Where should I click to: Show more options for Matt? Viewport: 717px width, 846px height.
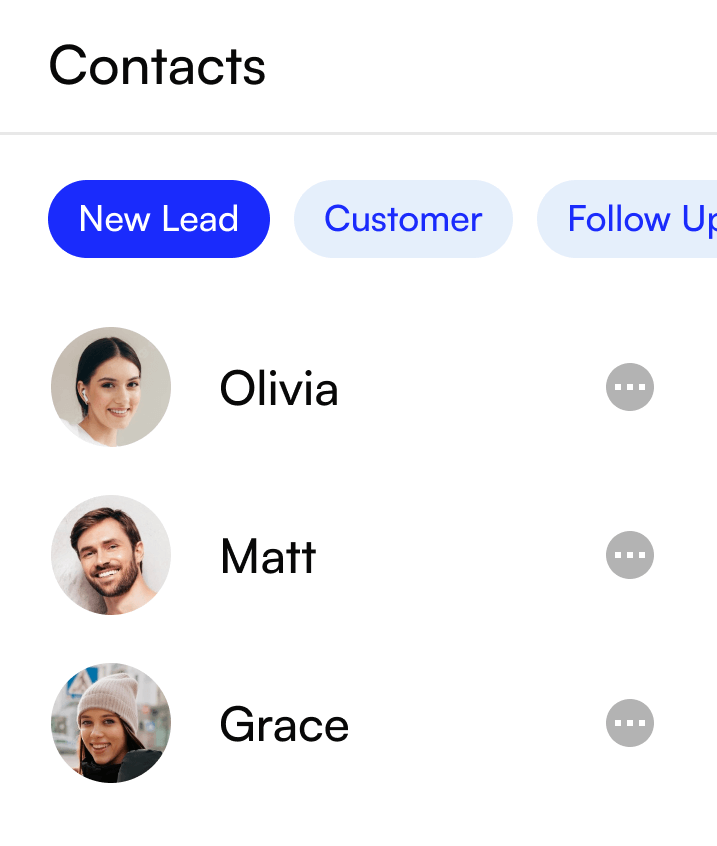coord(630,555)
